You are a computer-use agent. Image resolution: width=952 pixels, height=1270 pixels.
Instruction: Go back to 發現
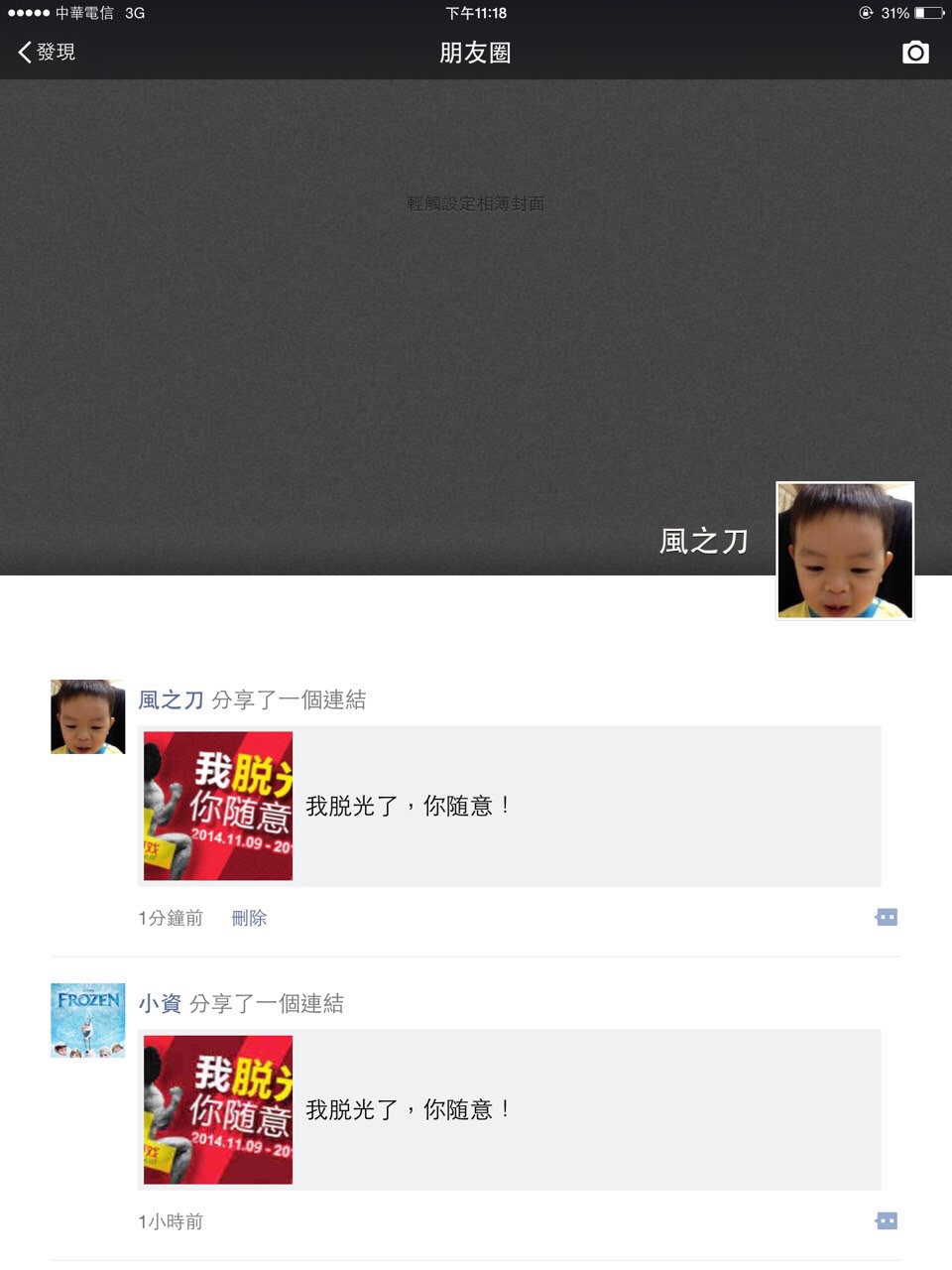tap(47, 52)
